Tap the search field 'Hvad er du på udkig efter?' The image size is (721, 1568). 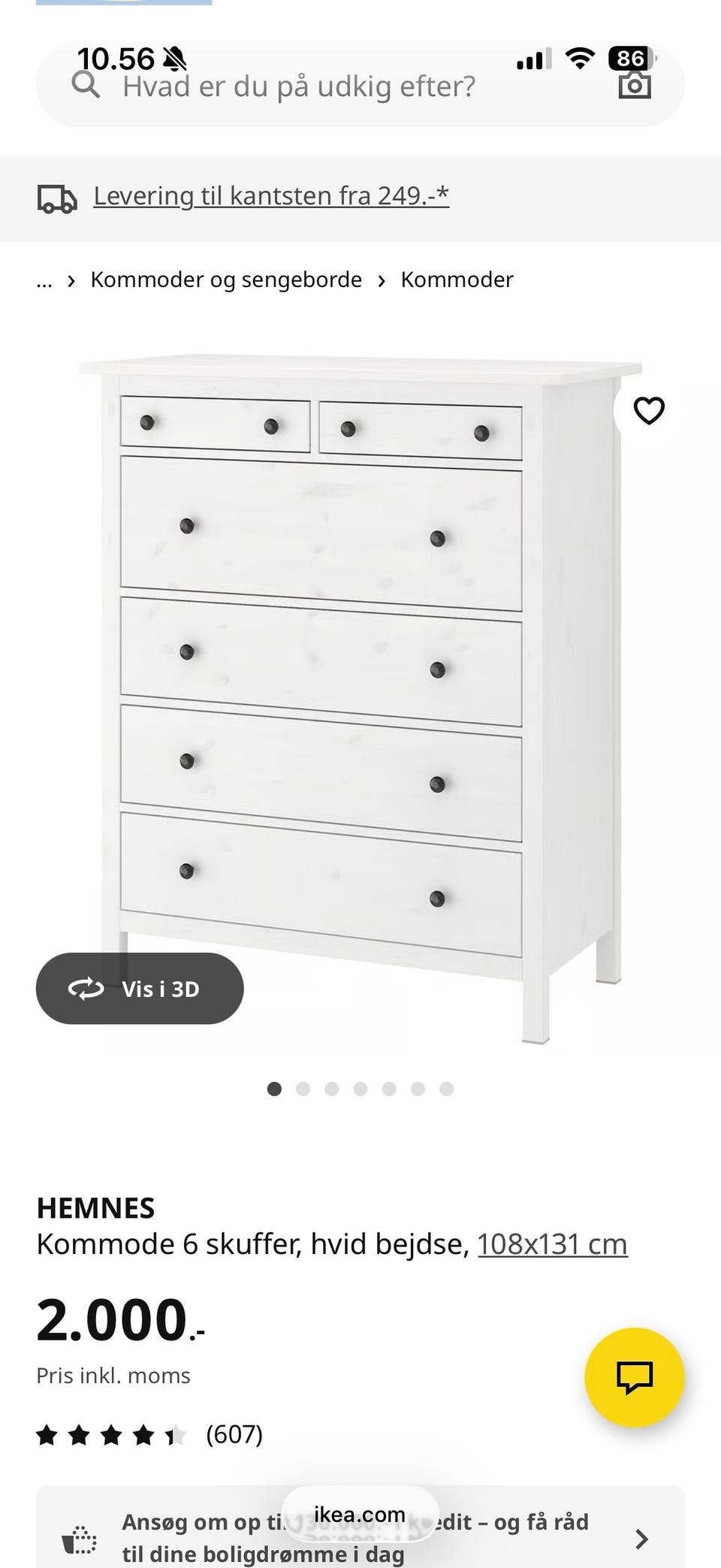pos(299,87)
